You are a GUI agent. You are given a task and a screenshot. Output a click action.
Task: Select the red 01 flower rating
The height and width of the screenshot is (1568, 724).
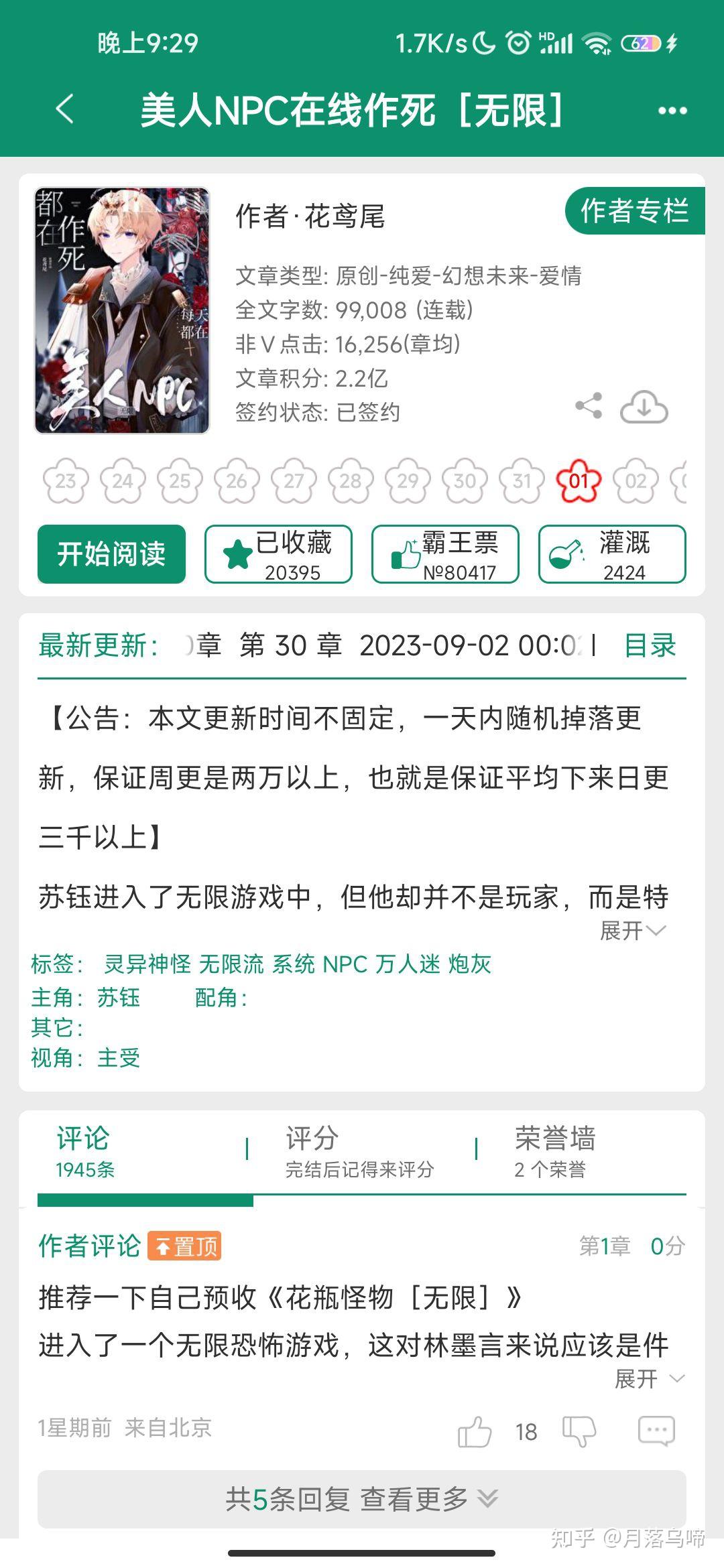click(579, 480)
